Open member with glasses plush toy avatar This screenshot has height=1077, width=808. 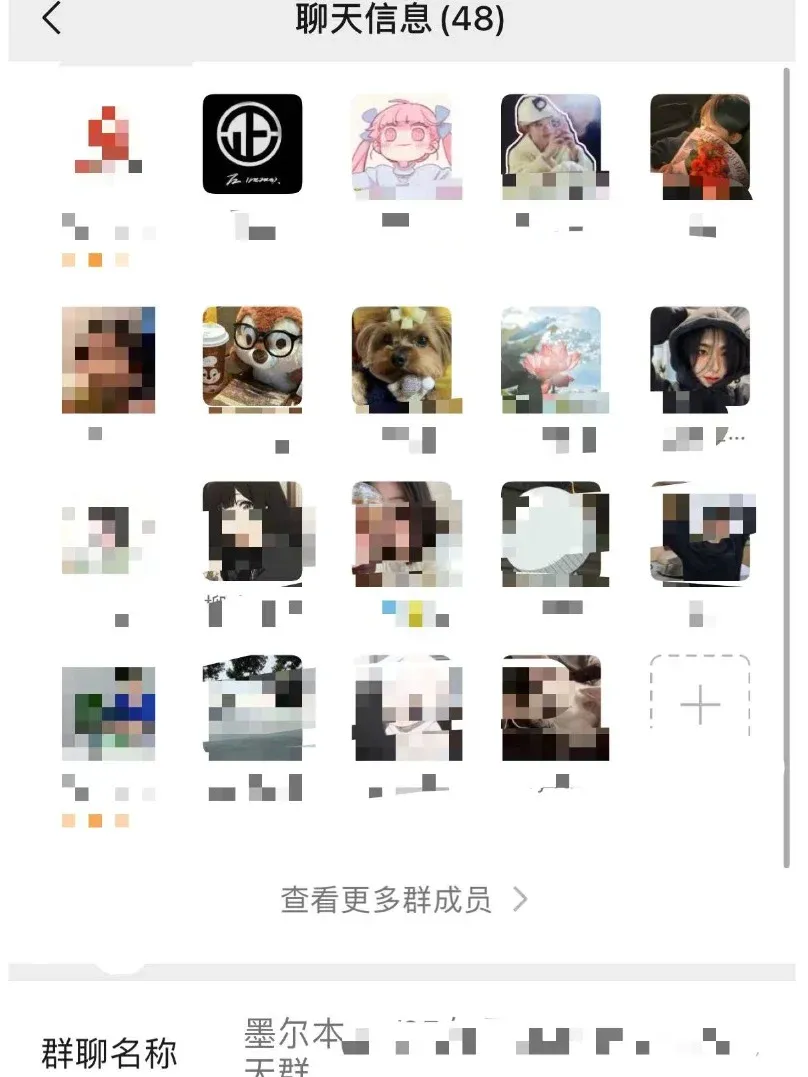(252, 358)
